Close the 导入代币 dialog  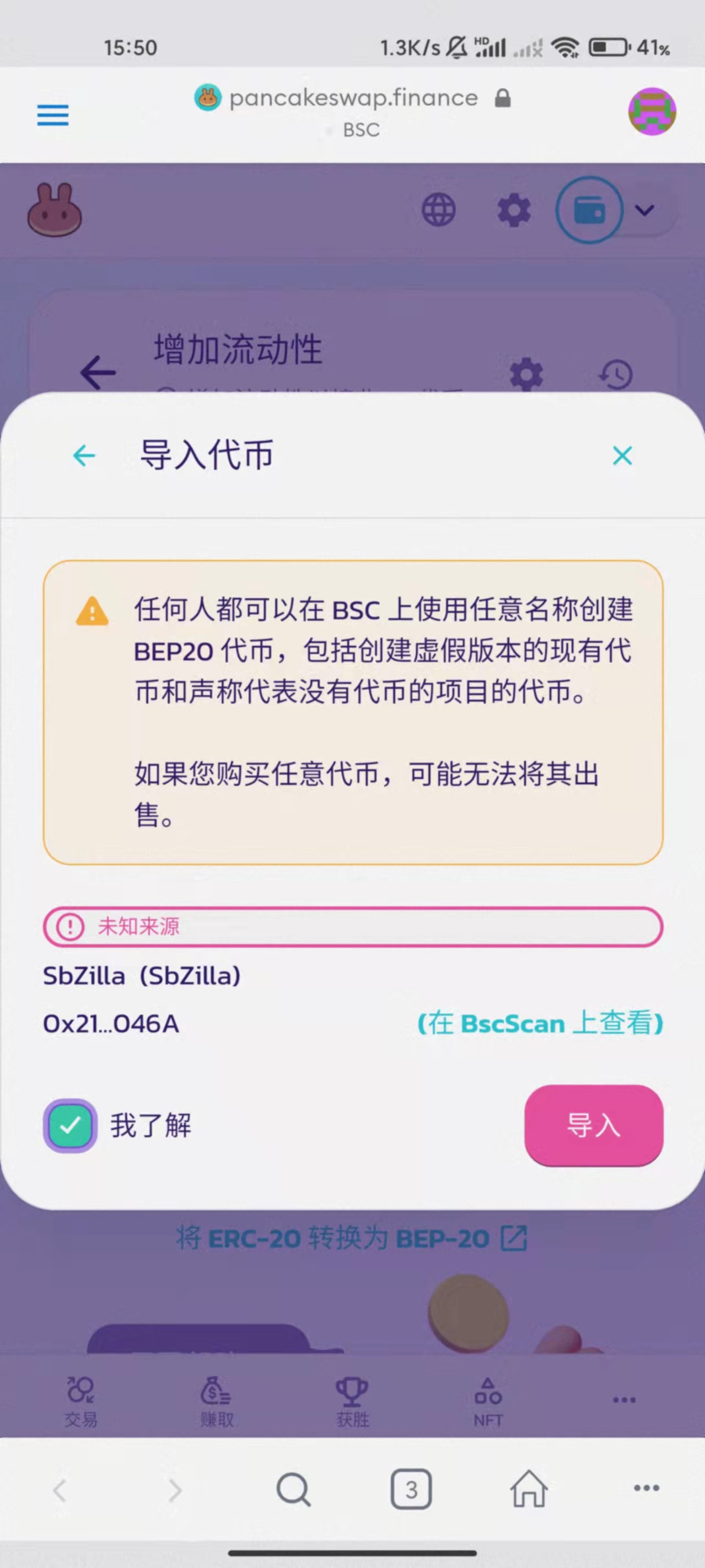[622, 455]
